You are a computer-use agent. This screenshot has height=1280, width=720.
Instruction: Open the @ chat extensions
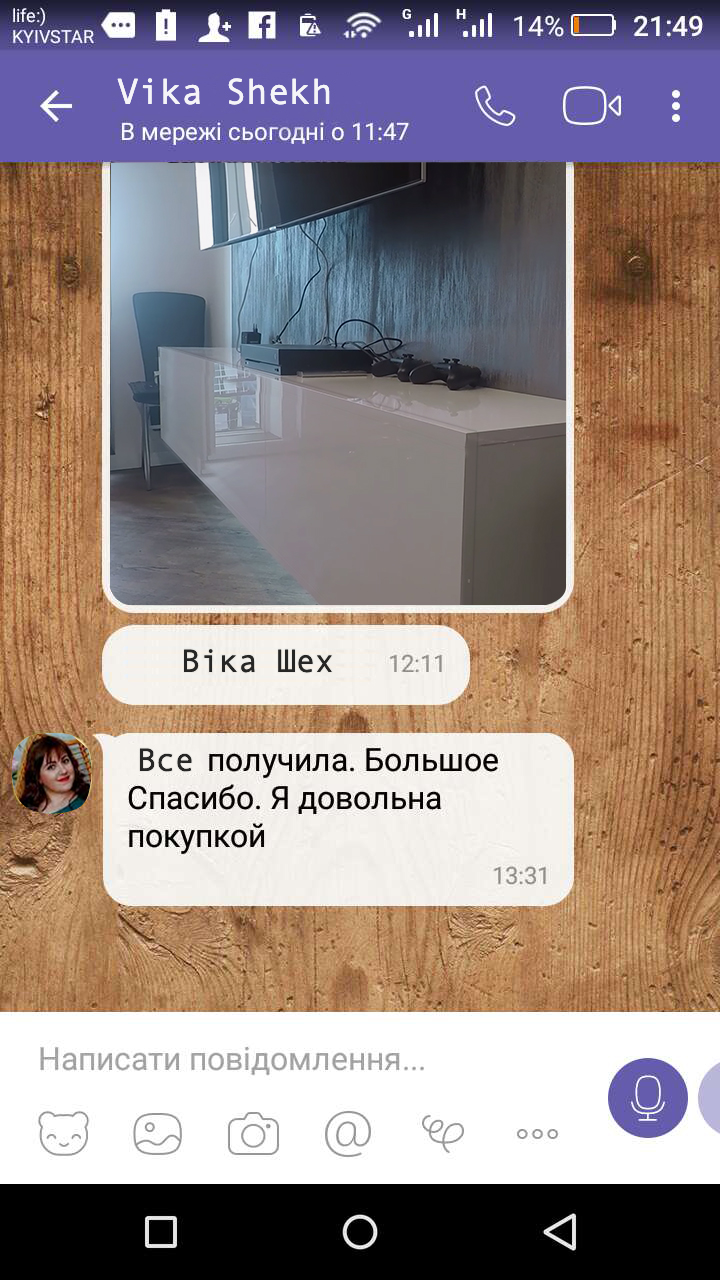[348, 1133]
